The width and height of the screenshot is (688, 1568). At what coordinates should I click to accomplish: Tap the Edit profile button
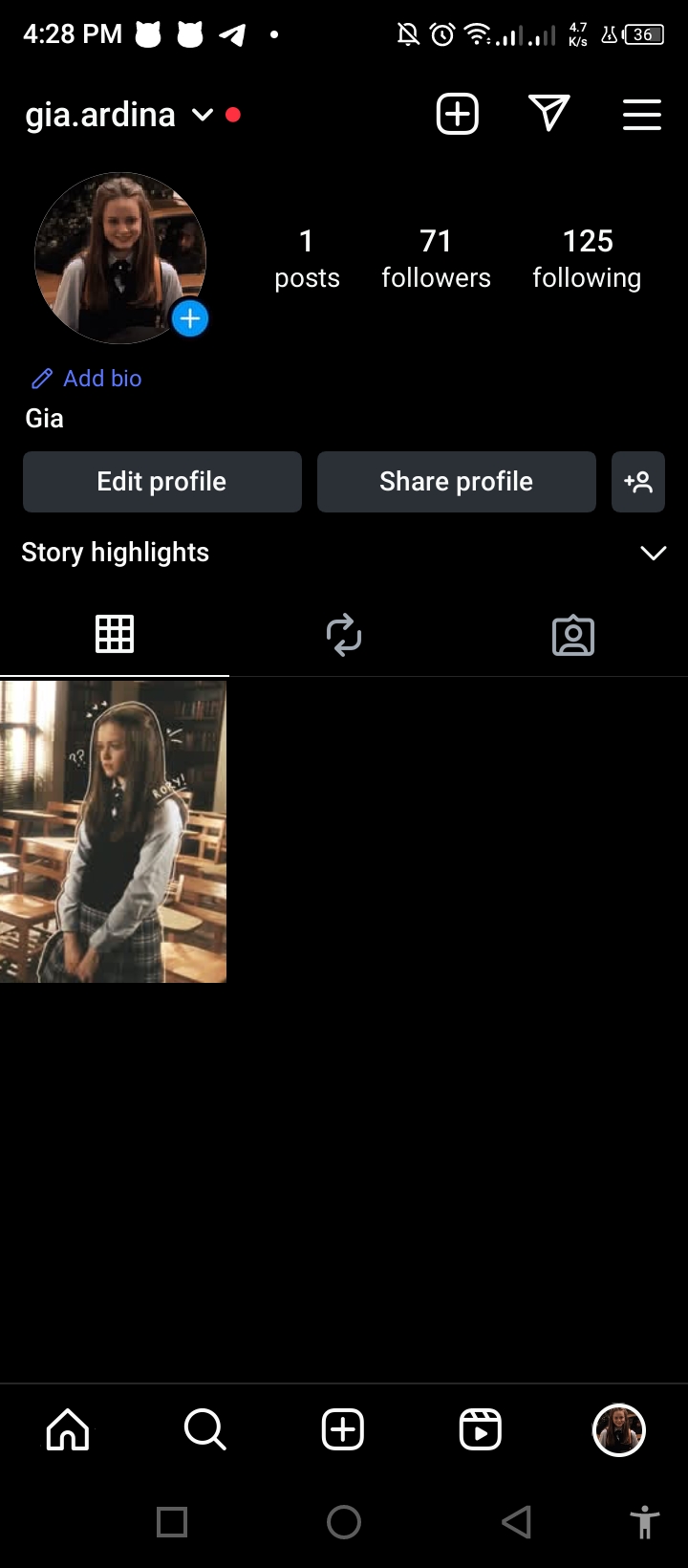(x=162, y=482)
